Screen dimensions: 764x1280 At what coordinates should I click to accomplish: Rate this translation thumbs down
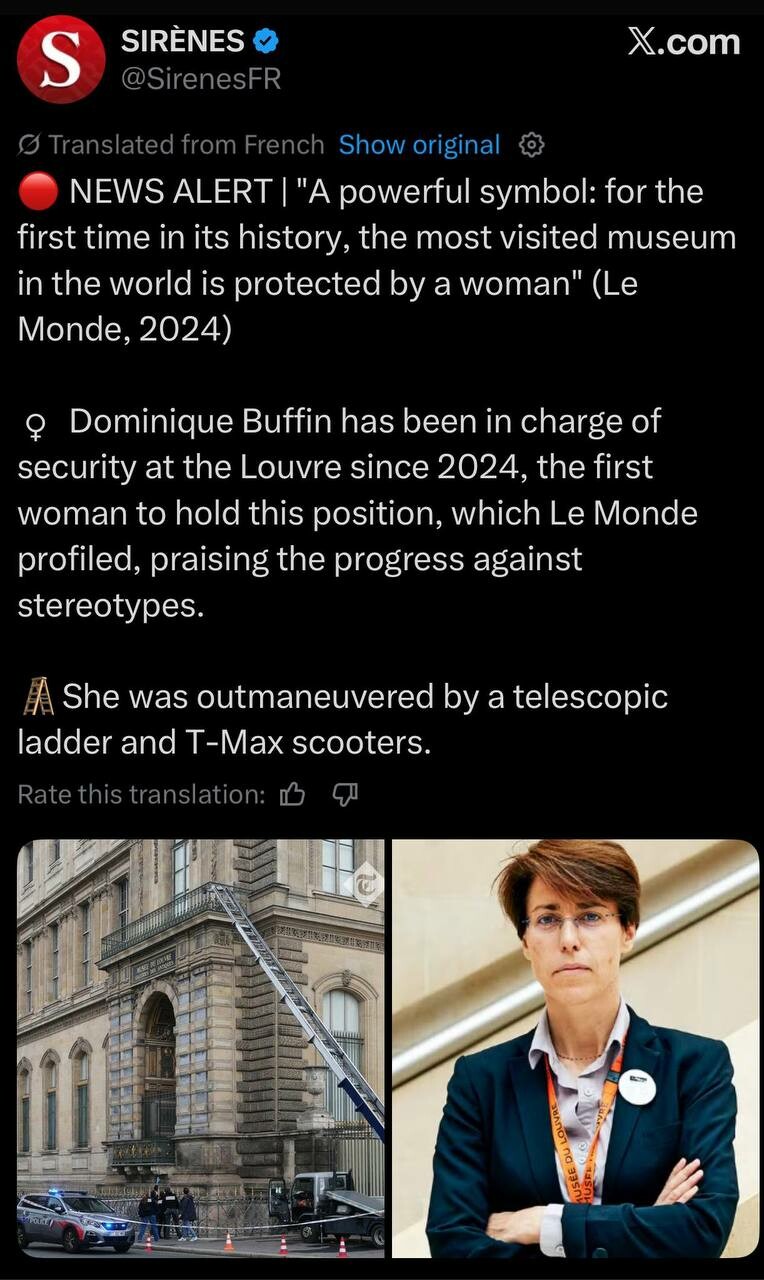pos(345,795)
